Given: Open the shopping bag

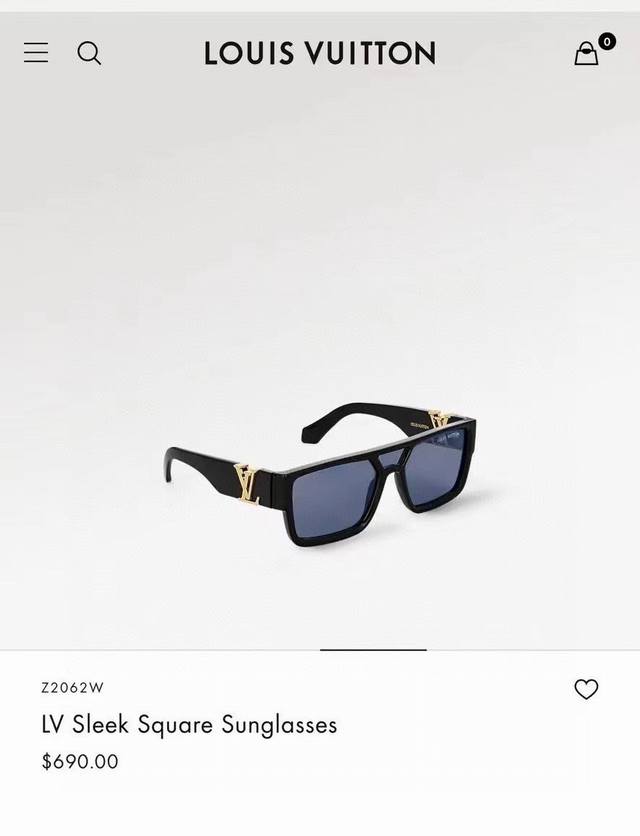Looking at the screenshot, I should click(587, 54).
